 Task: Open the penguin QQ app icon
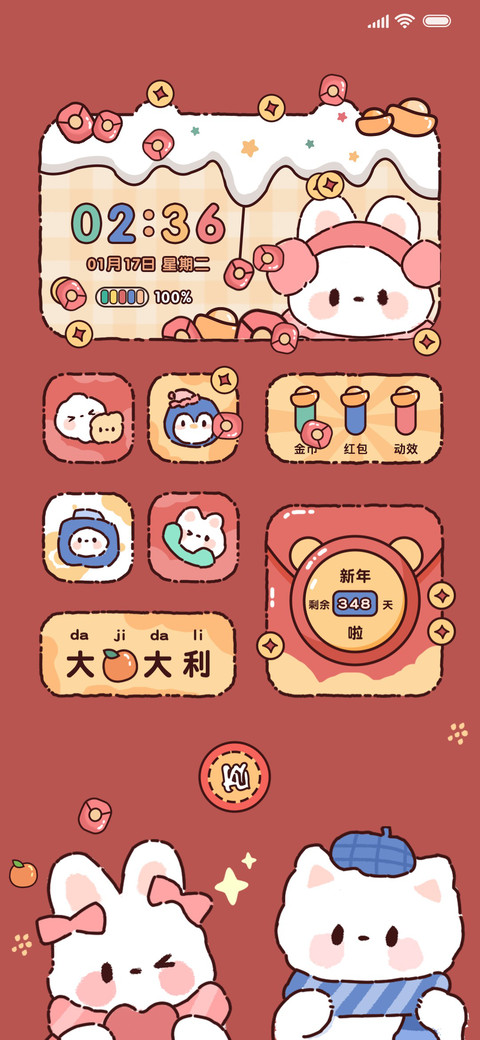193,418
